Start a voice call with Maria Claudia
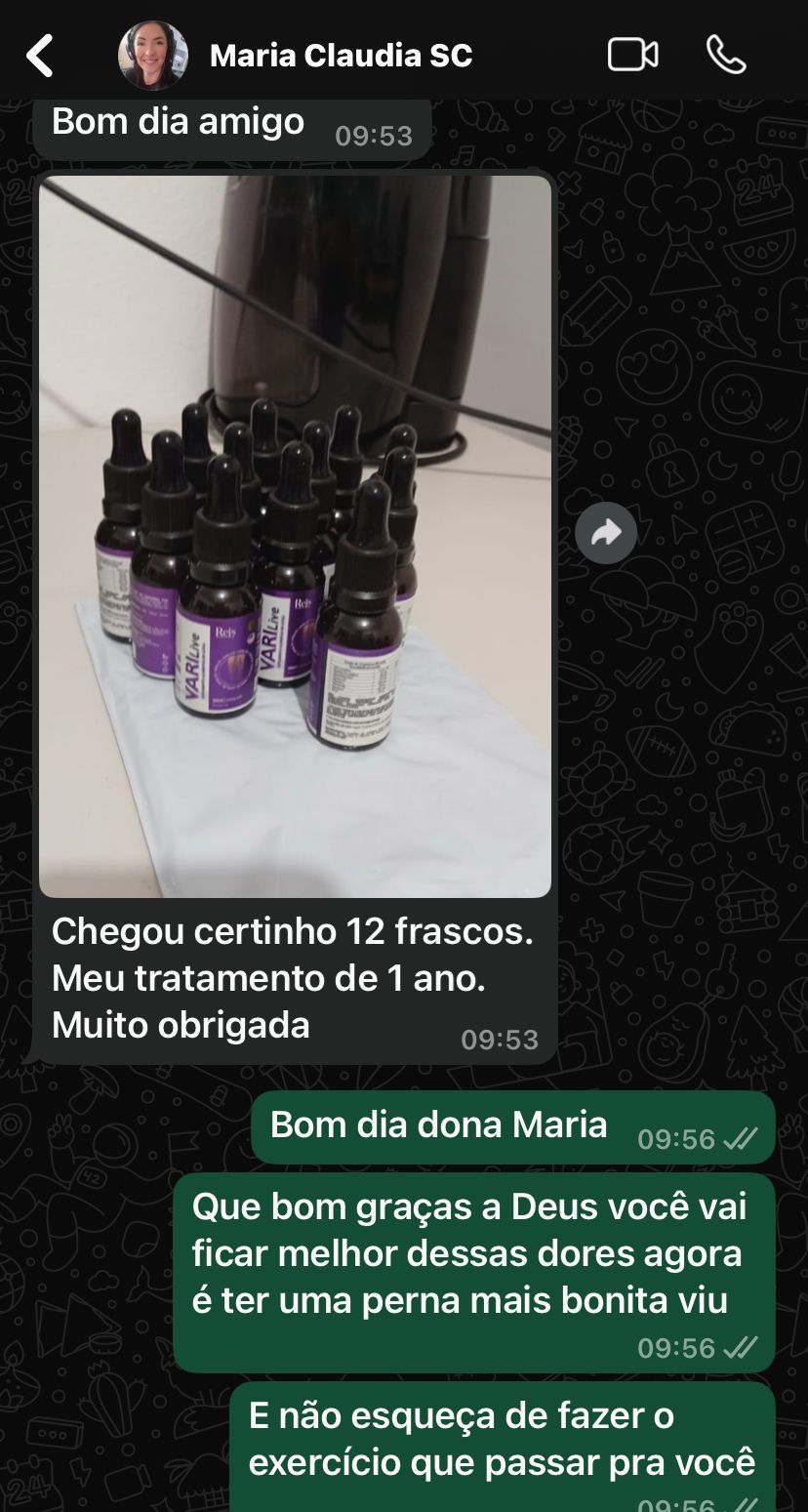Screen dimensions: 808x1512 [726, 55]
